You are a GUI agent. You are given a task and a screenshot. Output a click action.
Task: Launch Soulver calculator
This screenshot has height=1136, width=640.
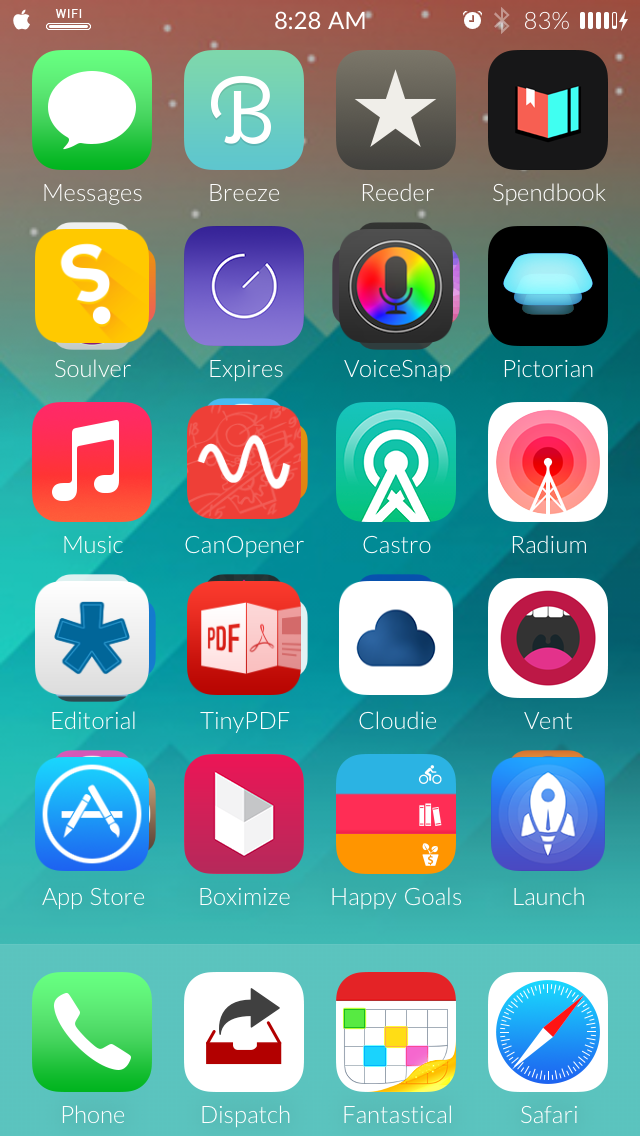point(92,285)
